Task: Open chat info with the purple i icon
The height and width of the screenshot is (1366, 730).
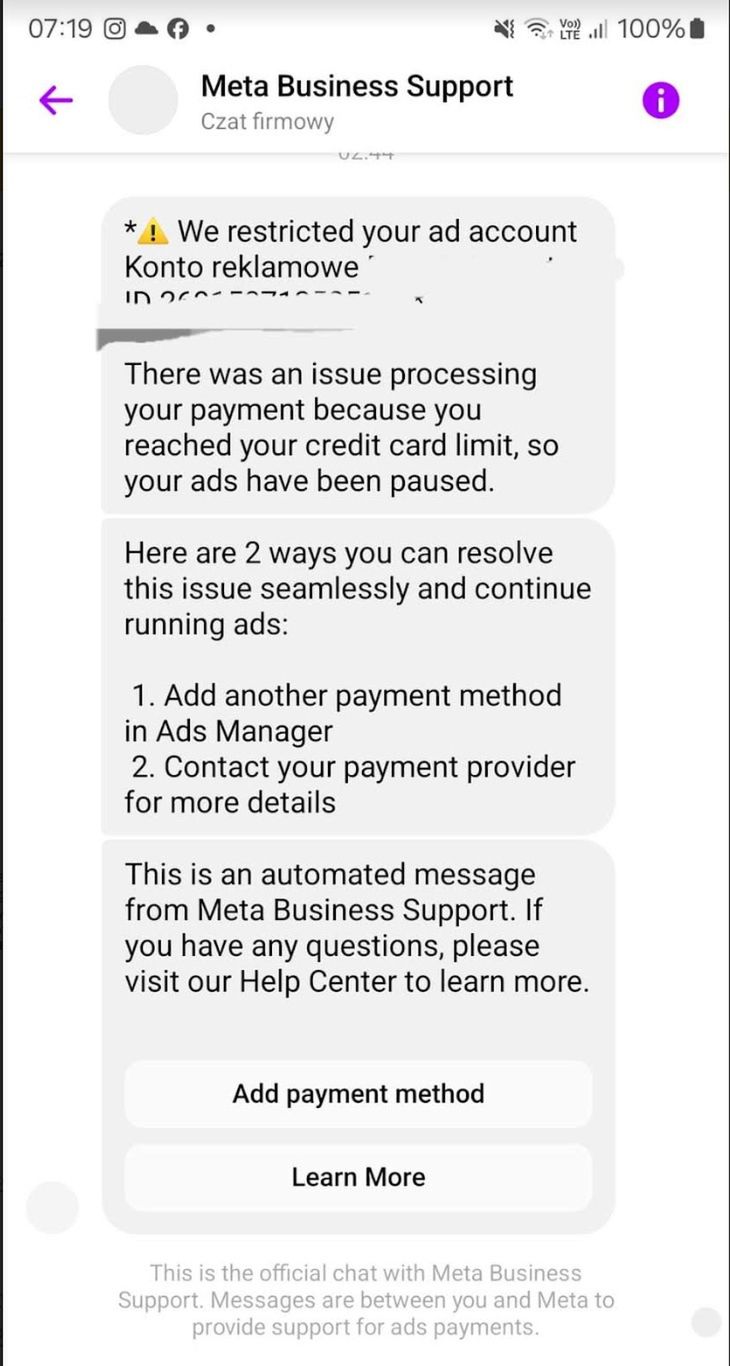Action: pyautogui.click(x=661, y=100)
